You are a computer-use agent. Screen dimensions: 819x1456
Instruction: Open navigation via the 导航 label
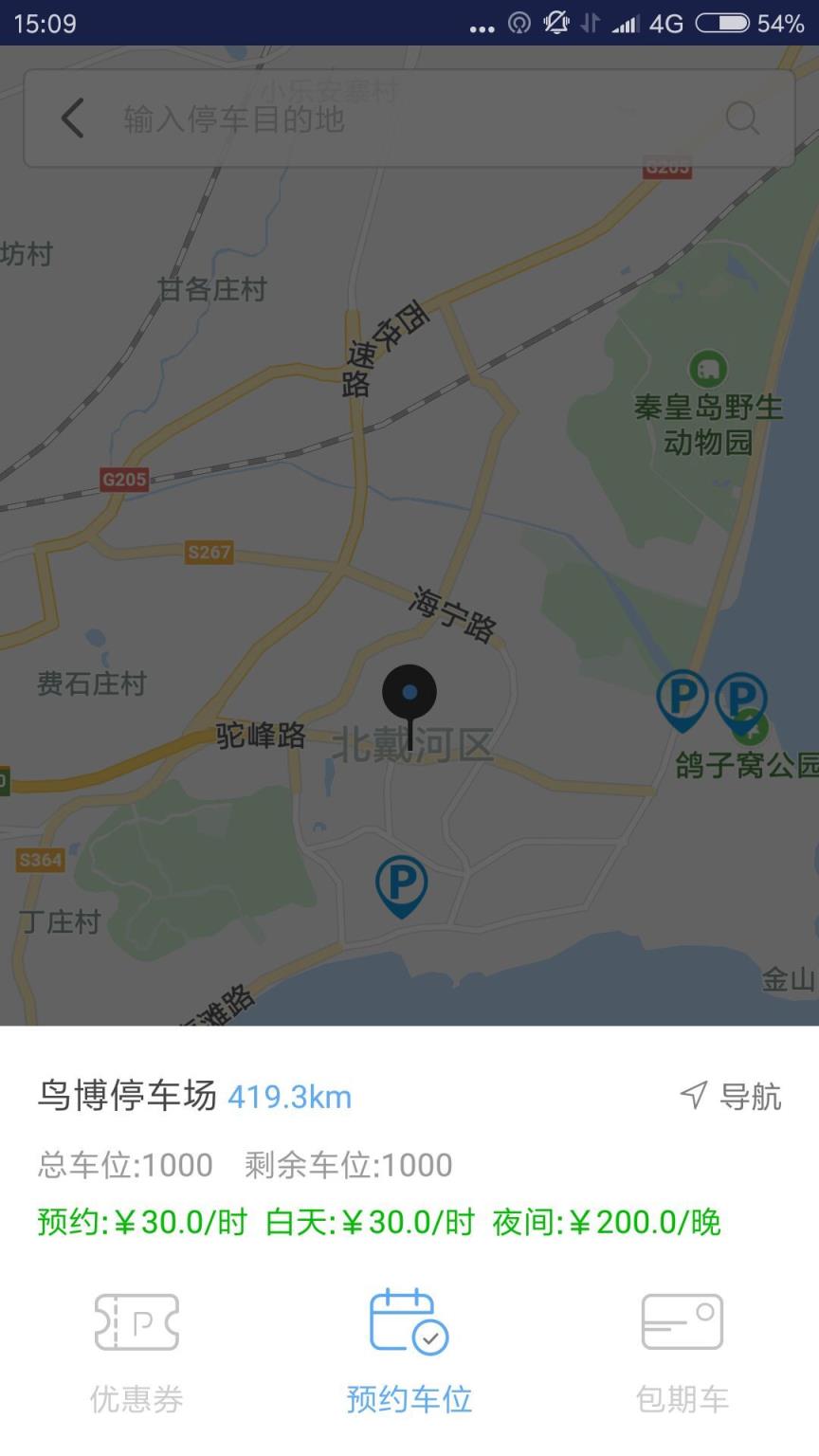pyautogui.click(x=754, y=1095)
